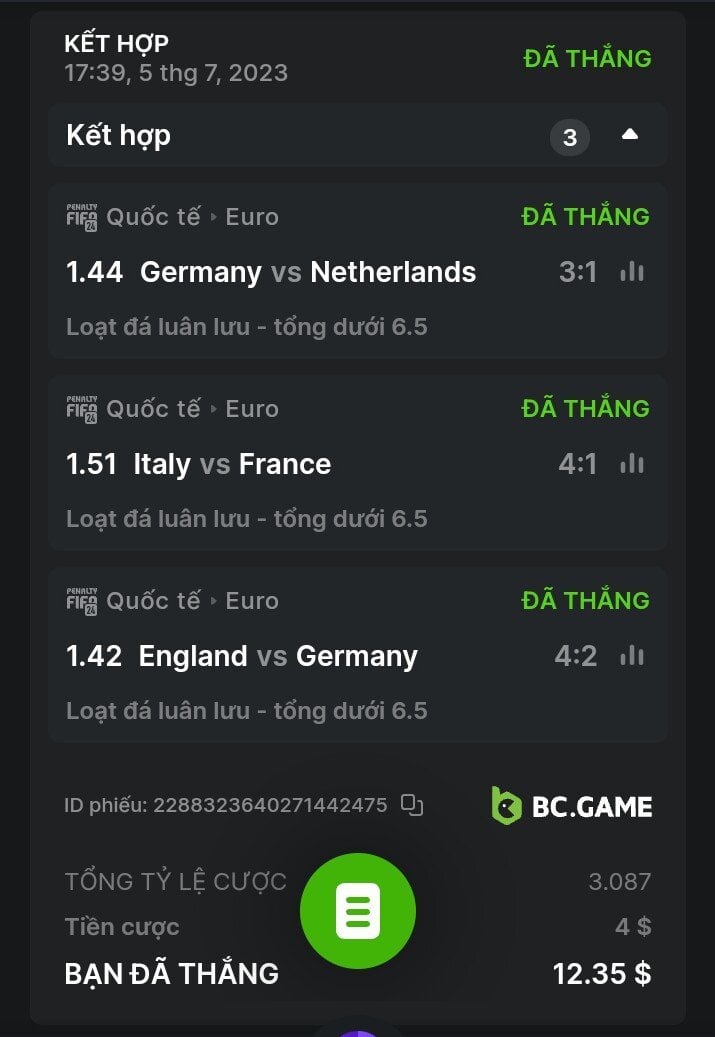Open stats for England vs Germany
The width and height of the screenshot is (715, 1037).
pos(631,656)
